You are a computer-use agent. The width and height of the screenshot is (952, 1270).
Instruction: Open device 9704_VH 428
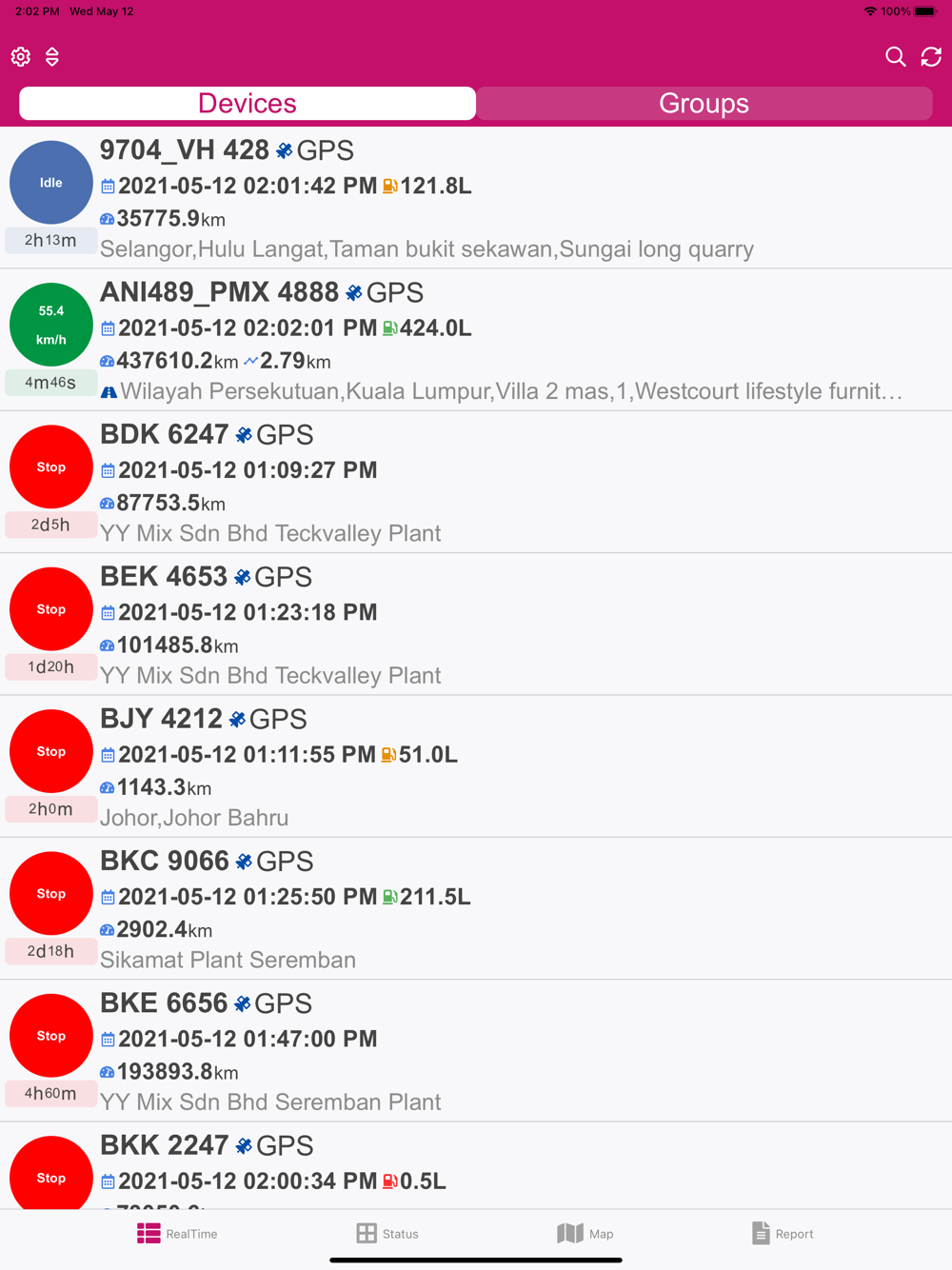click(x=476, y=198)
